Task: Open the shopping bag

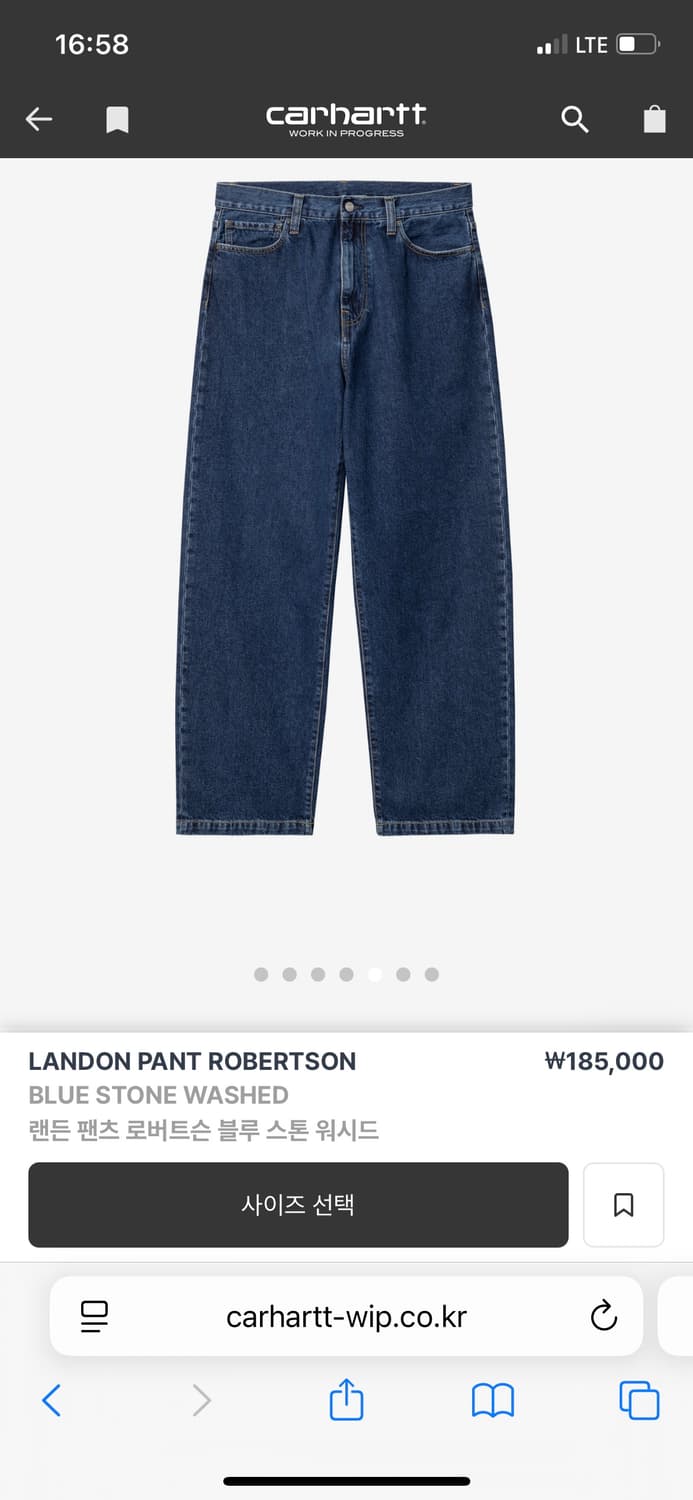Action: click(654, 120)
